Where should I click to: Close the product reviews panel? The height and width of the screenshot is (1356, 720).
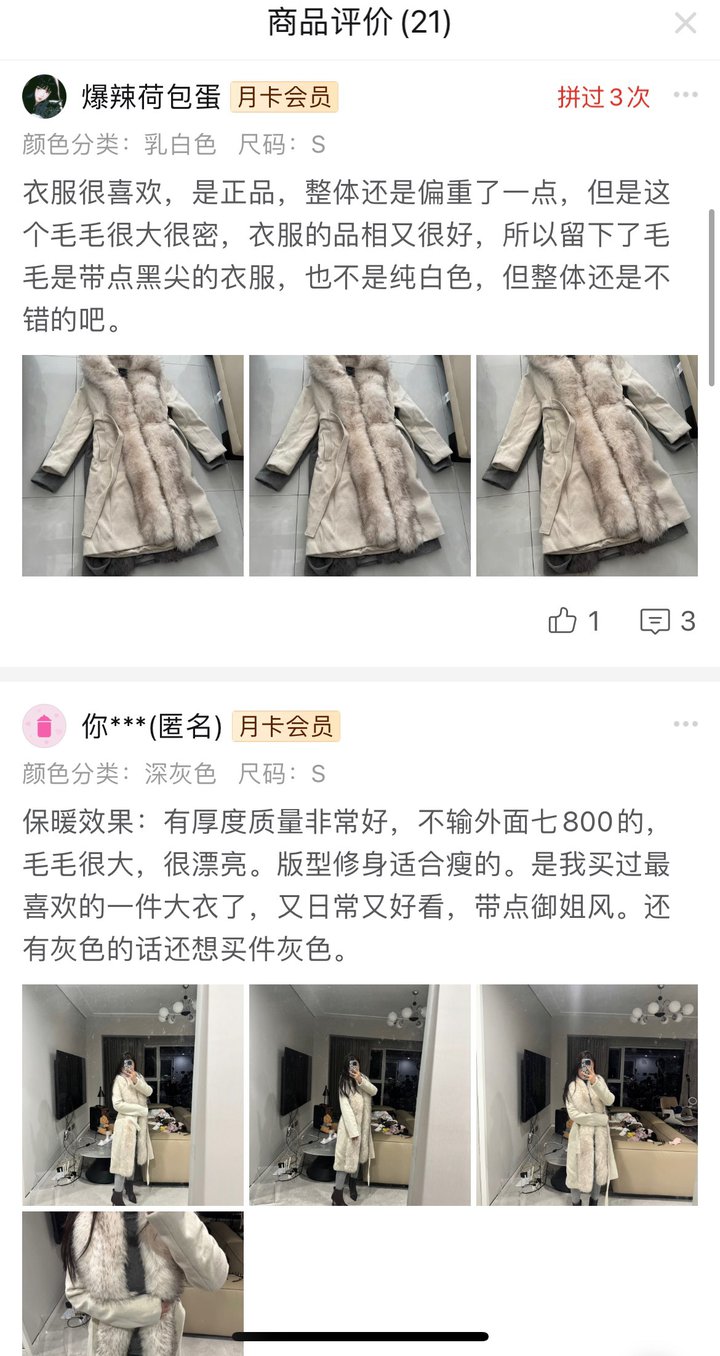[x=685, y=23]
